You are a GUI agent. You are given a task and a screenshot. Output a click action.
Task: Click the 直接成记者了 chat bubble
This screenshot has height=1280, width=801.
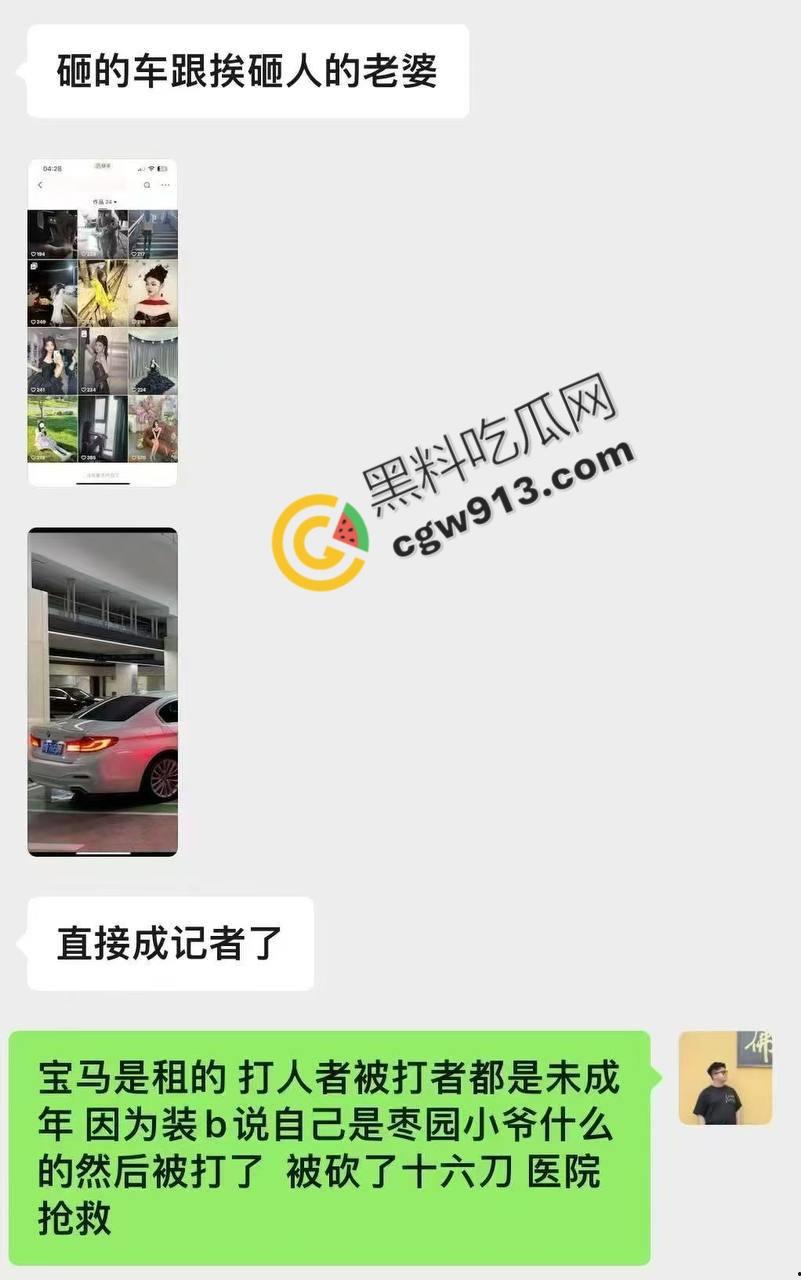pyautogui.click(x=170, y=943)
